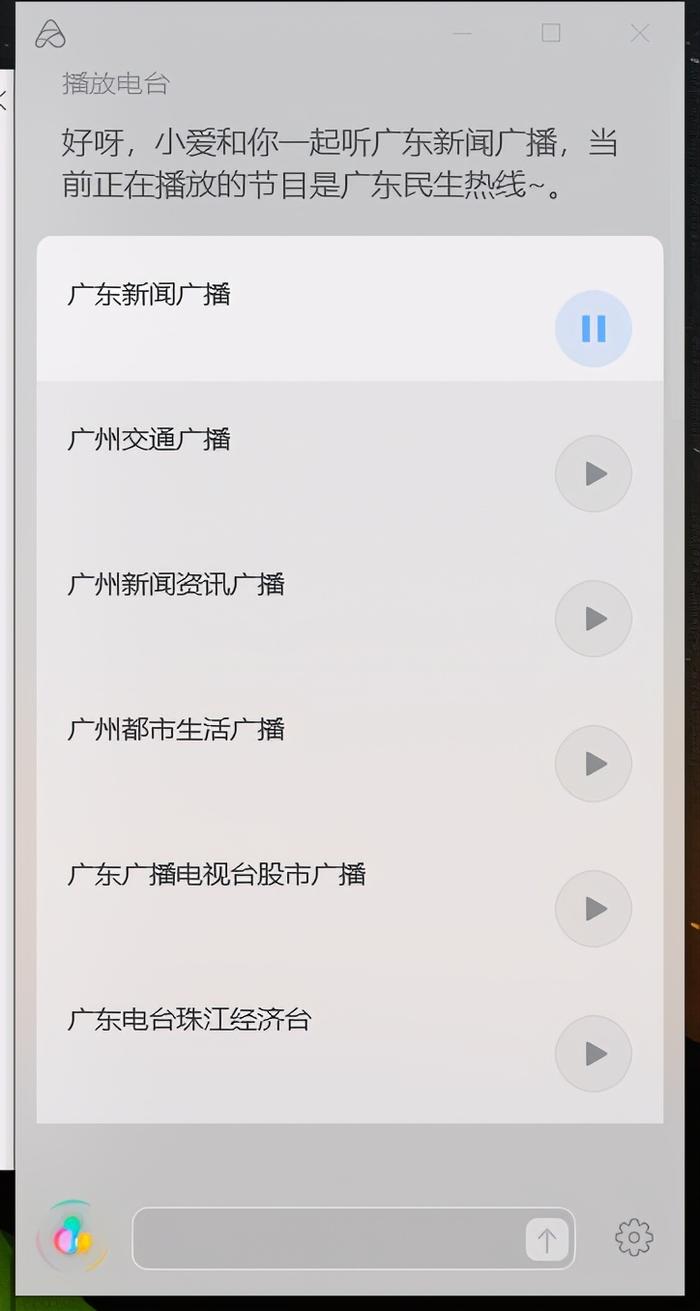Send the message with arrow button
Screen dimensions: 700x1311
(x=546, y=1240)
